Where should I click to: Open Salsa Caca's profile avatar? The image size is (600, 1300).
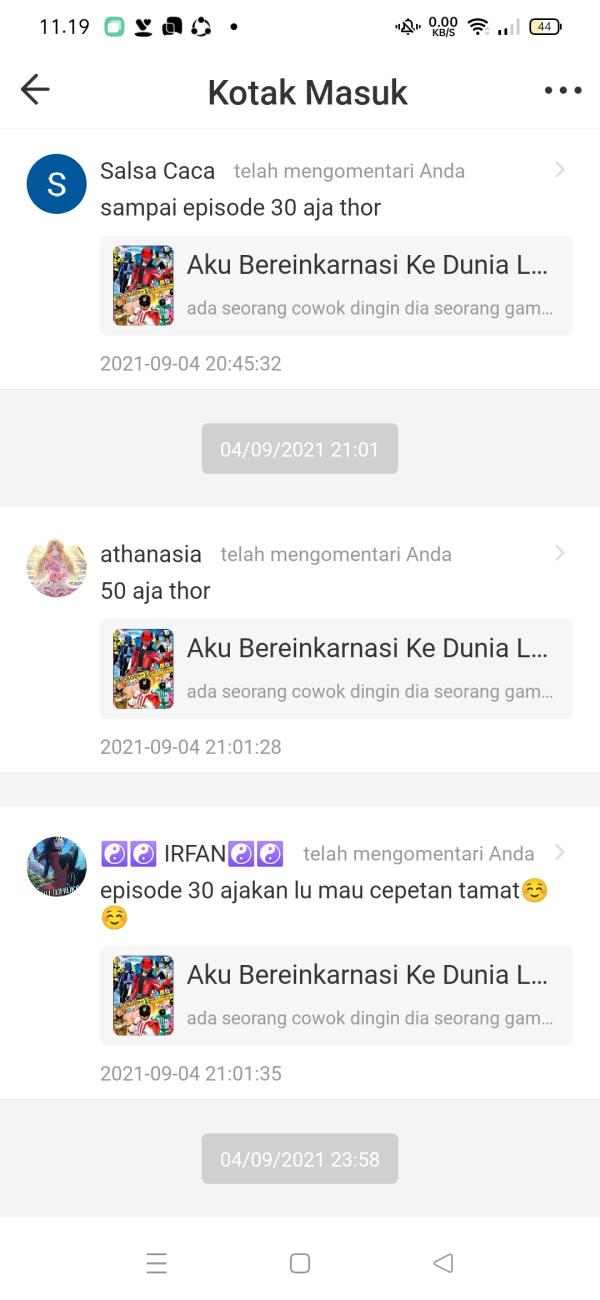pos(57,184)
